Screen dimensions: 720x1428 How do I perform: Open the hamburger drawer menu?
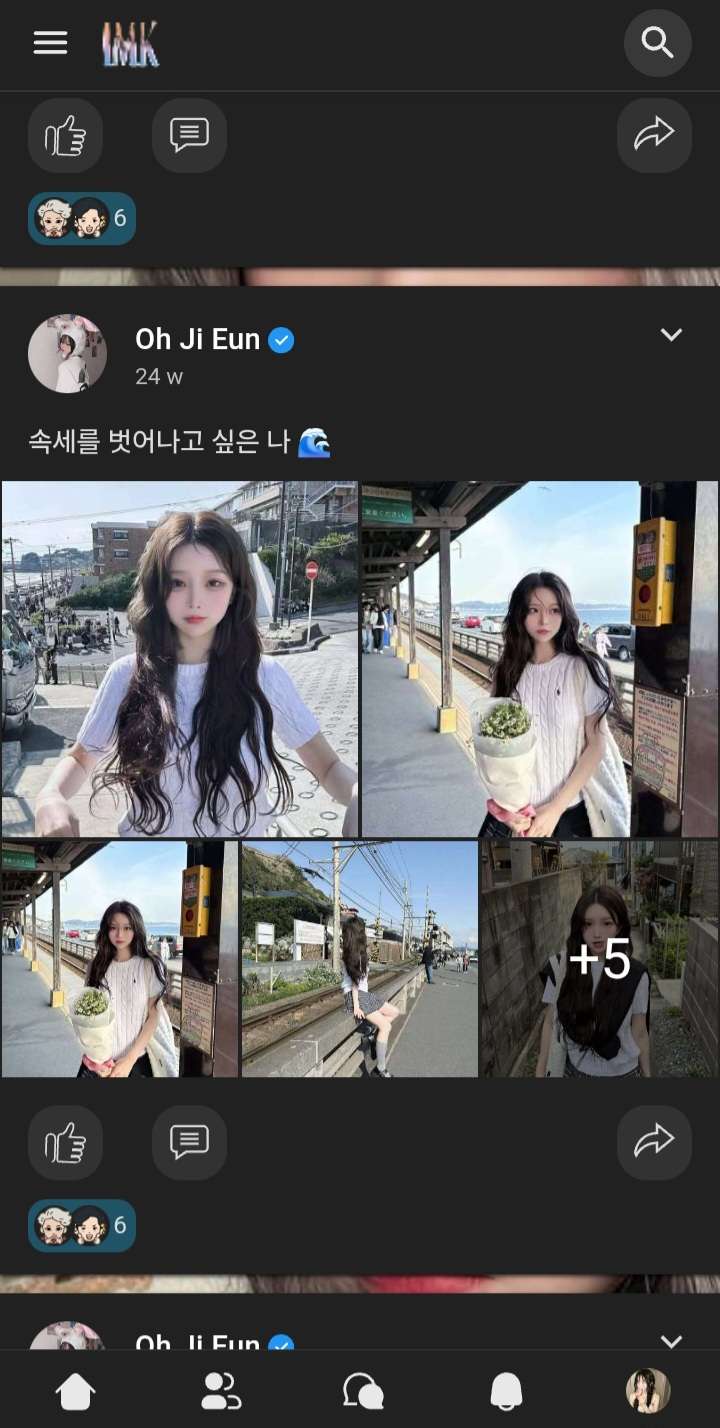[x=50, y=43]
